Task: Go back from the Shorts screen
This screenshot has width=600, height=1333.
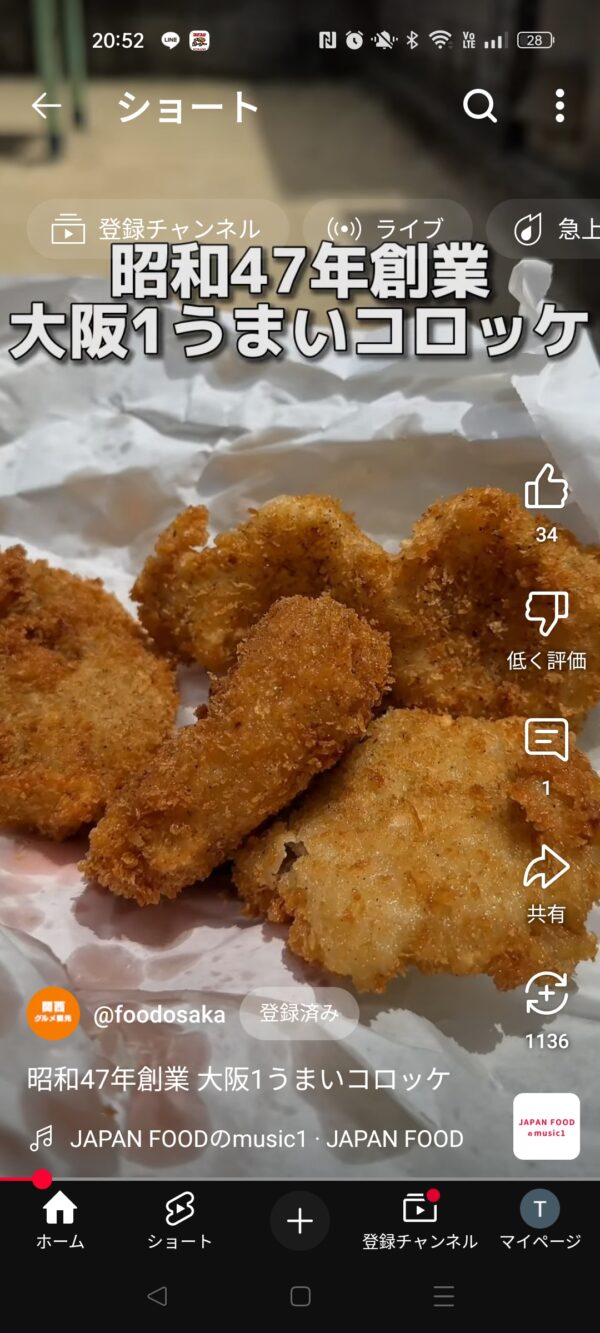Action: click(x=46, y=106)
